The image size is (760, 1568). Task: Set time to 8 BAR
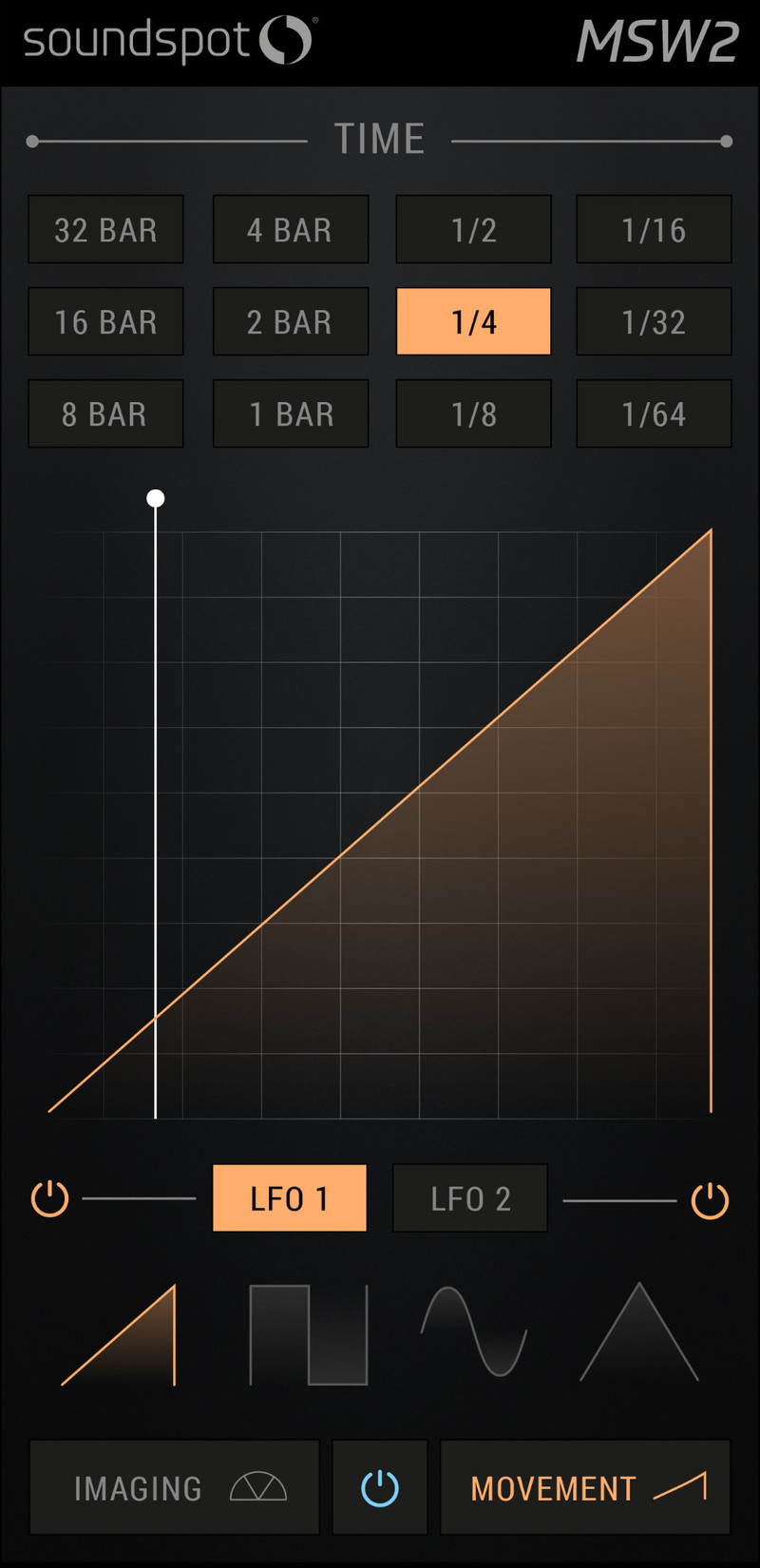105,413
